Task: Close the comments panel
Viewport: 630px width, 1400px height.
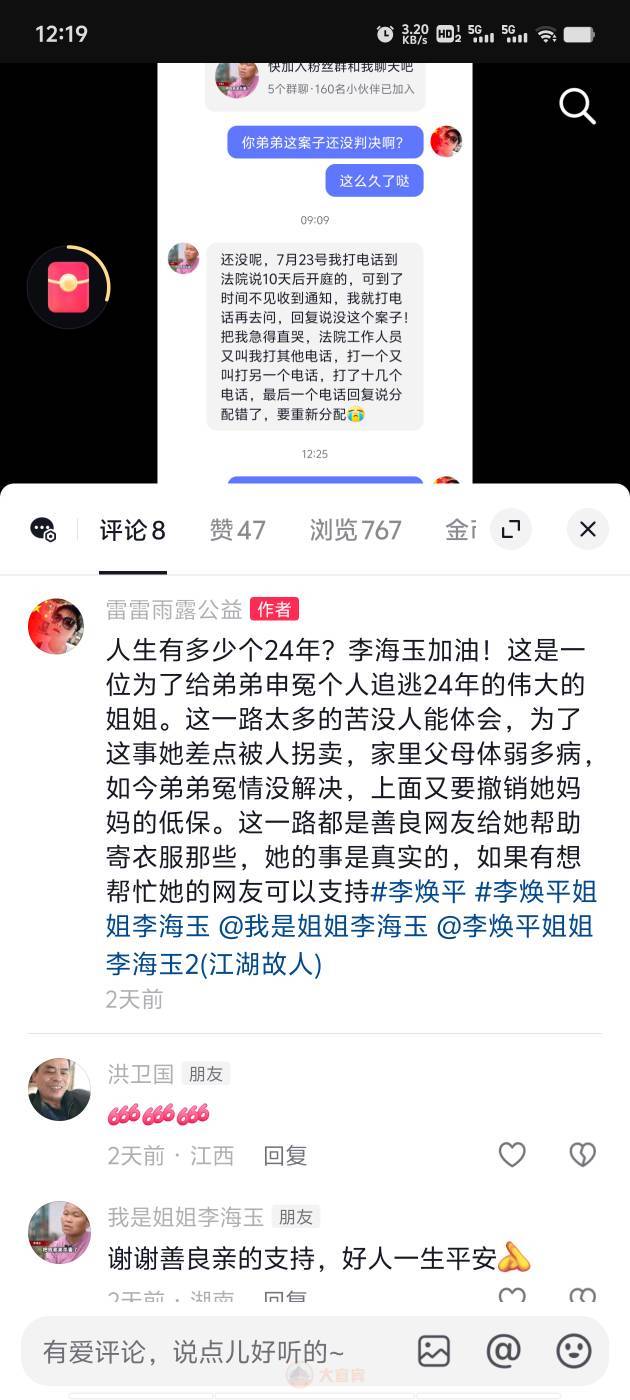Action: 588,529
